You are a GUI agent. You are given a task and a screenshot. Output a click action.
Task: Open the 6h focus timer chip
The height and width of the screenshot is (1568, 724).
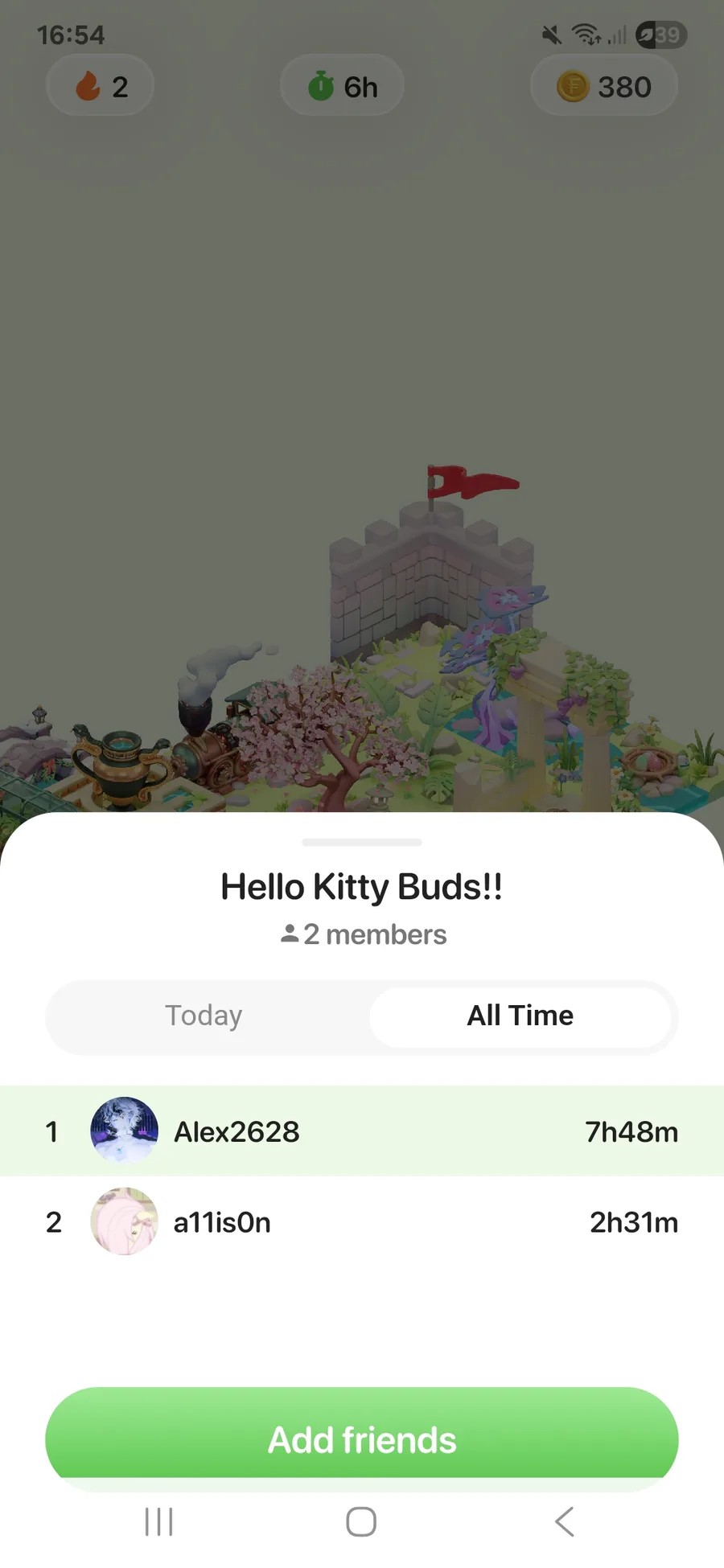point(343,86)
